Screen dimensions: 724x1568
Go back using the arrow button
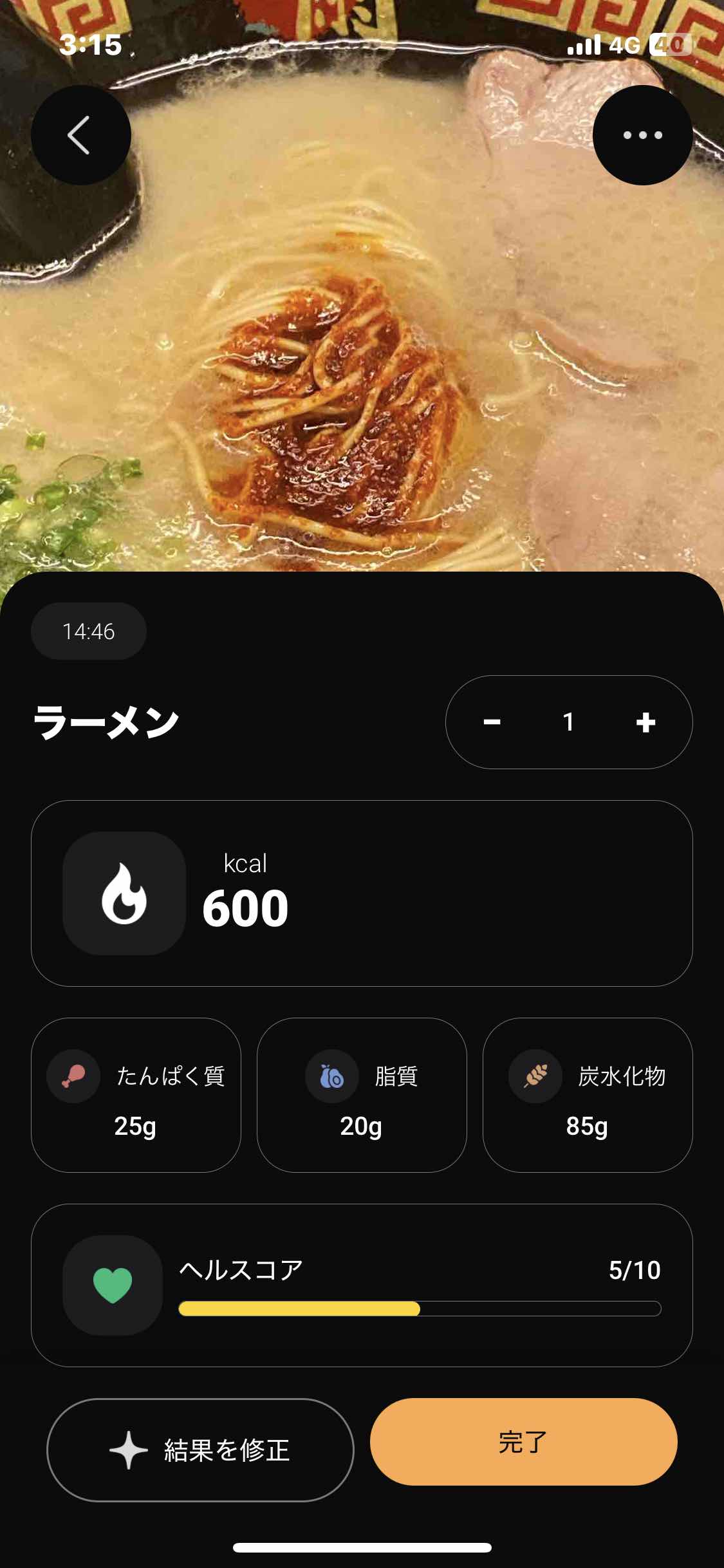[80, 135]
